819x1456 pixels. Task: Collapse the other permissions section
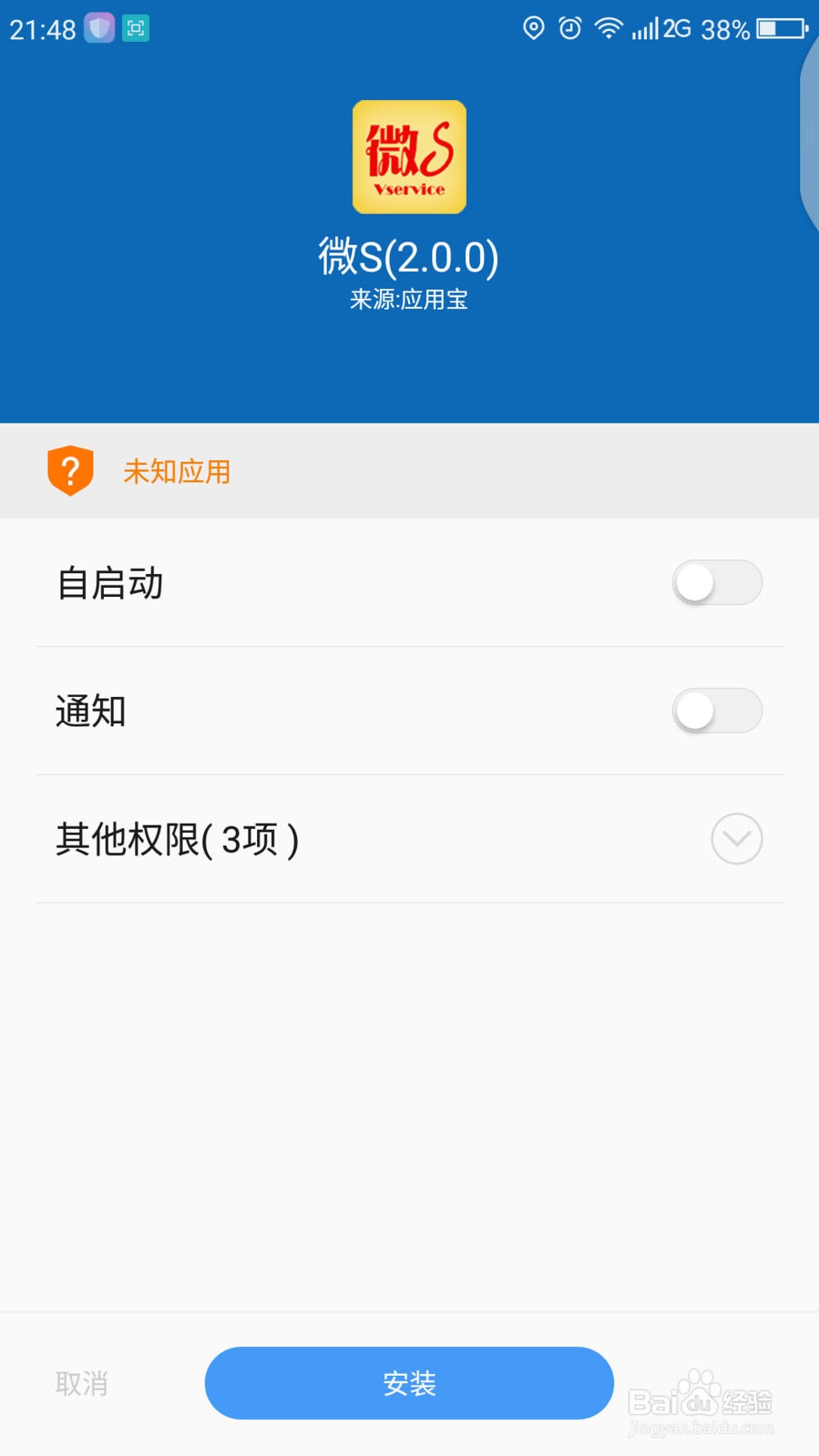735,839
